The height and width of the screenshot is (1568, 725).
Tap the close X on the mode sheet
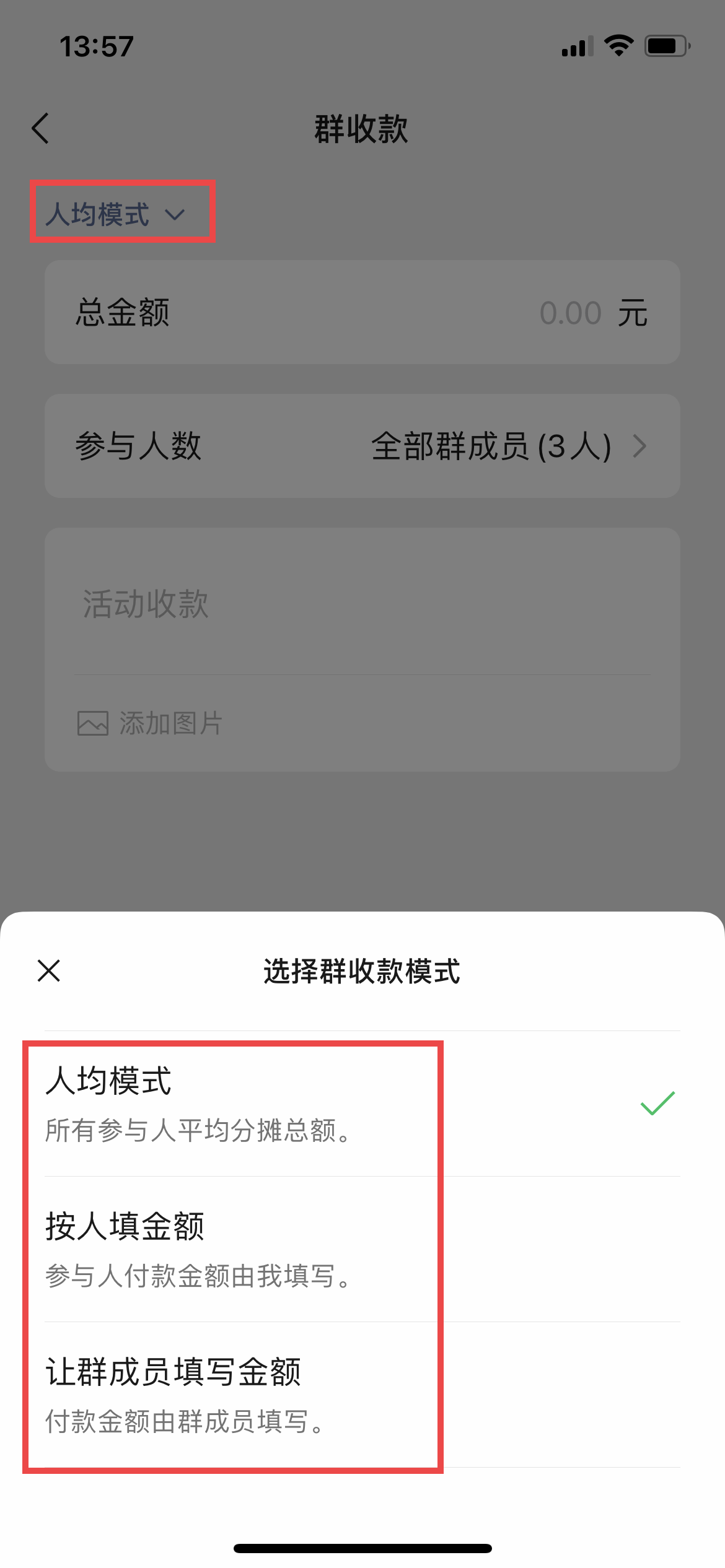pyautogui.click(x=50, y=970)
